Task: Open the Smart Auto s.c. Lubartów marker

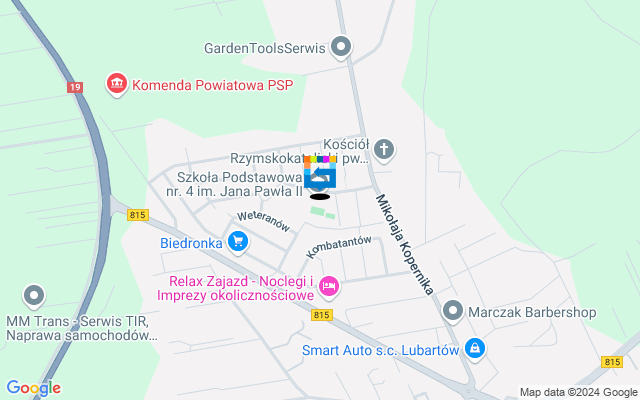Action: (x=476, y=349)
